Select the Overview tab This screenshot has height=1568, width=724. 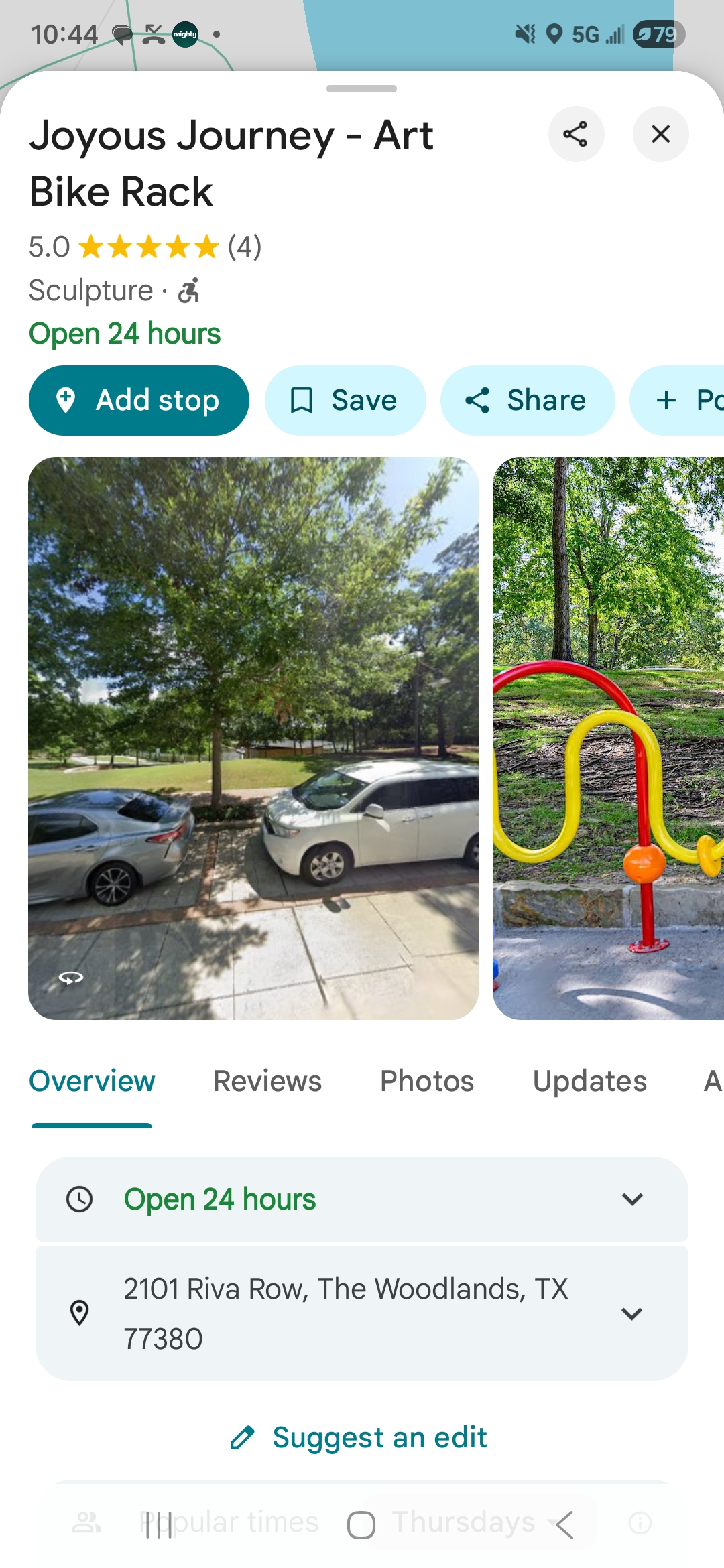point(92,1081)
